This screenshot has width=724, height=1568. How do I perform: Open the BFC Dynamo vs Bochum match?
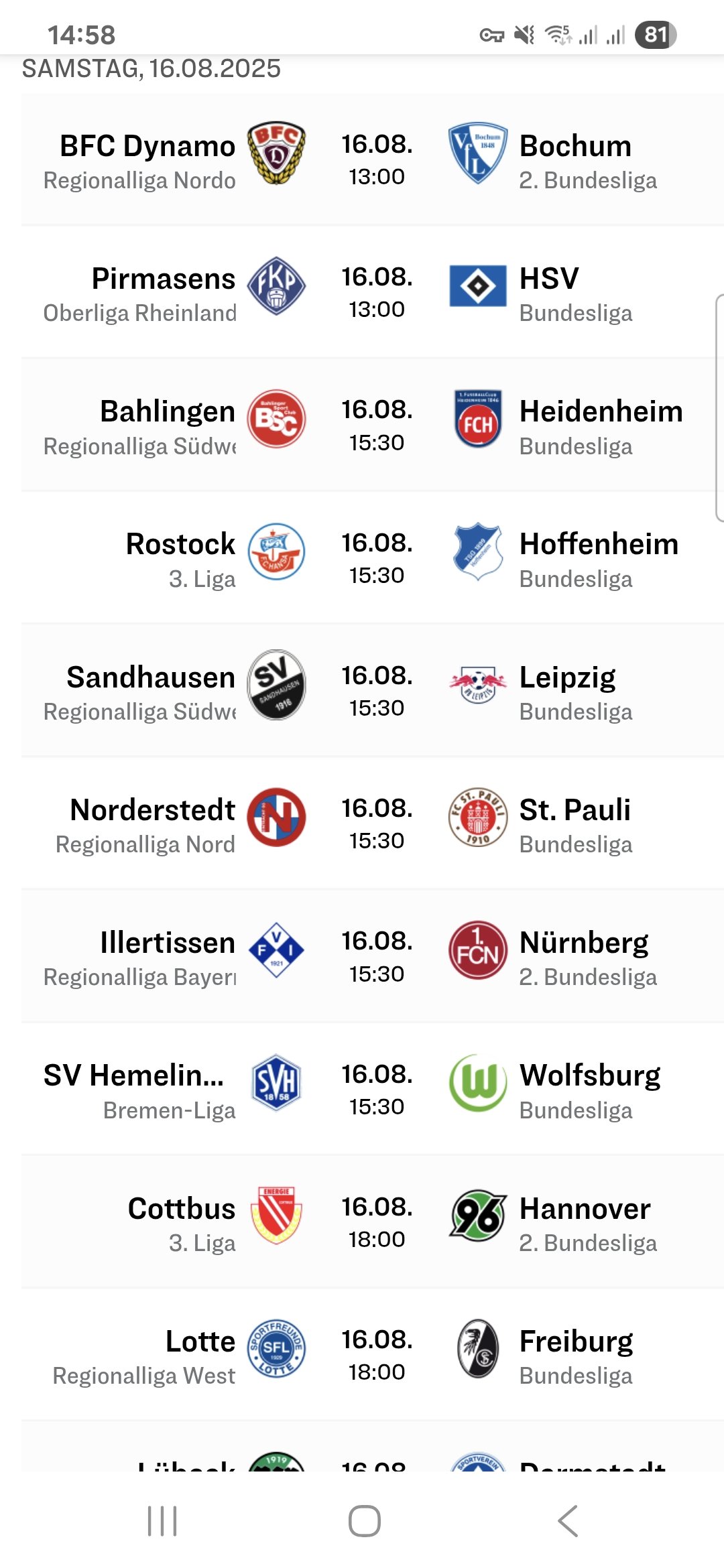click(x=373, y=159)
